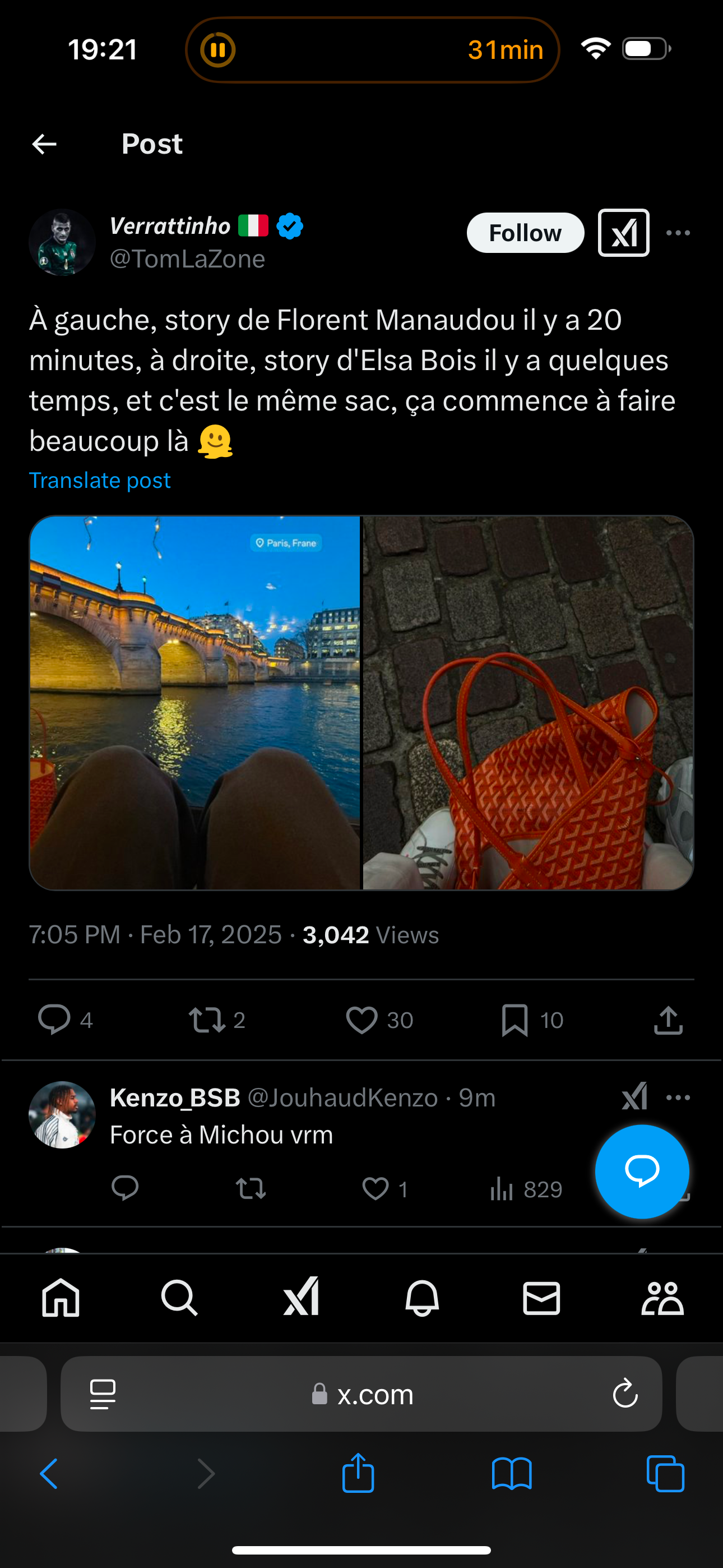
Task: Follow the Verrattinho account
Action: click(x=525, y=233)
